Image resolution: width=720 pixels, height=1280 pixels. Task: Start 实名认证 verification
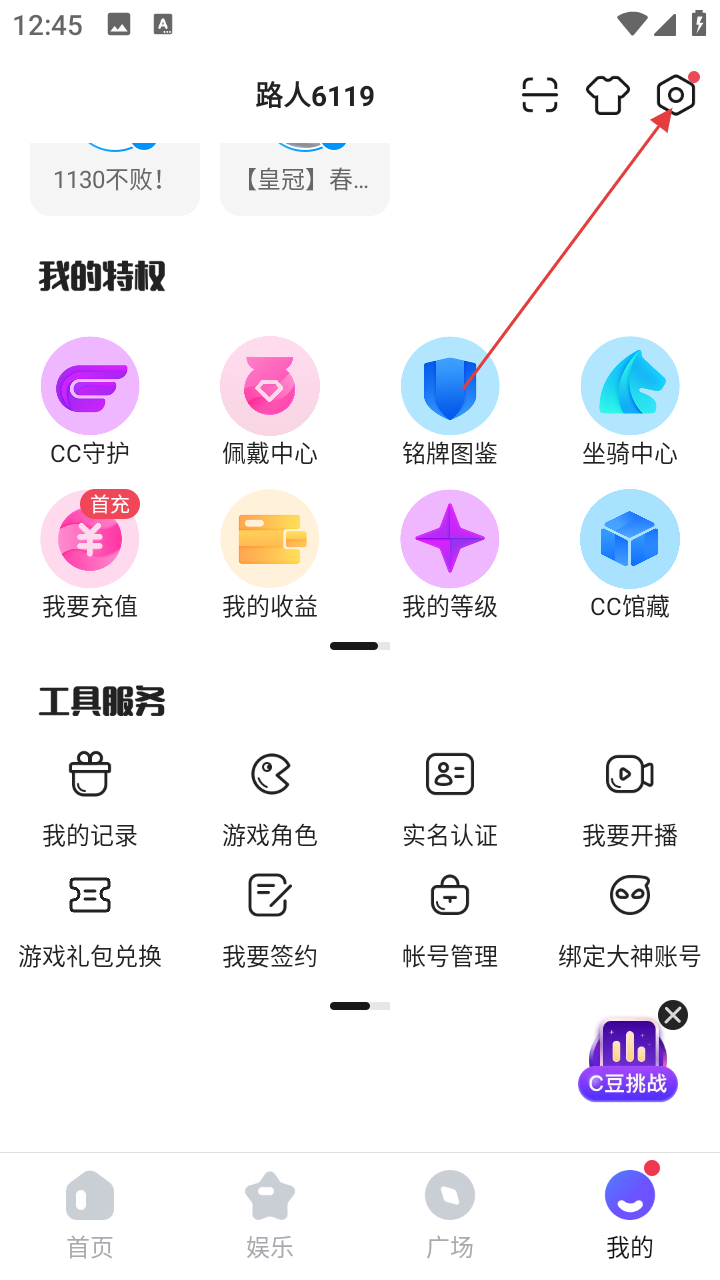coord(450,798)
